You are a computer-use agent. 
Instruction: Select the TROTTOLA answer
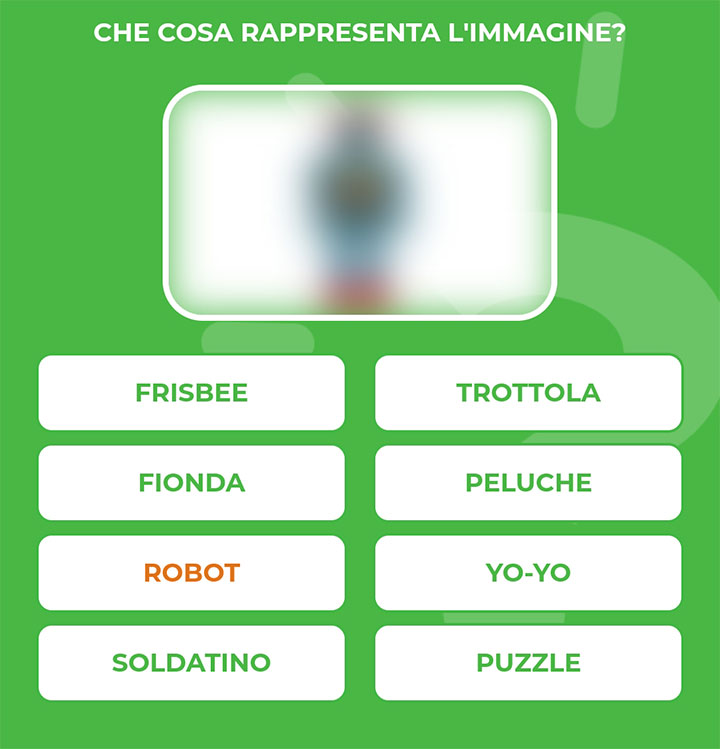click(x=528, y=393)
